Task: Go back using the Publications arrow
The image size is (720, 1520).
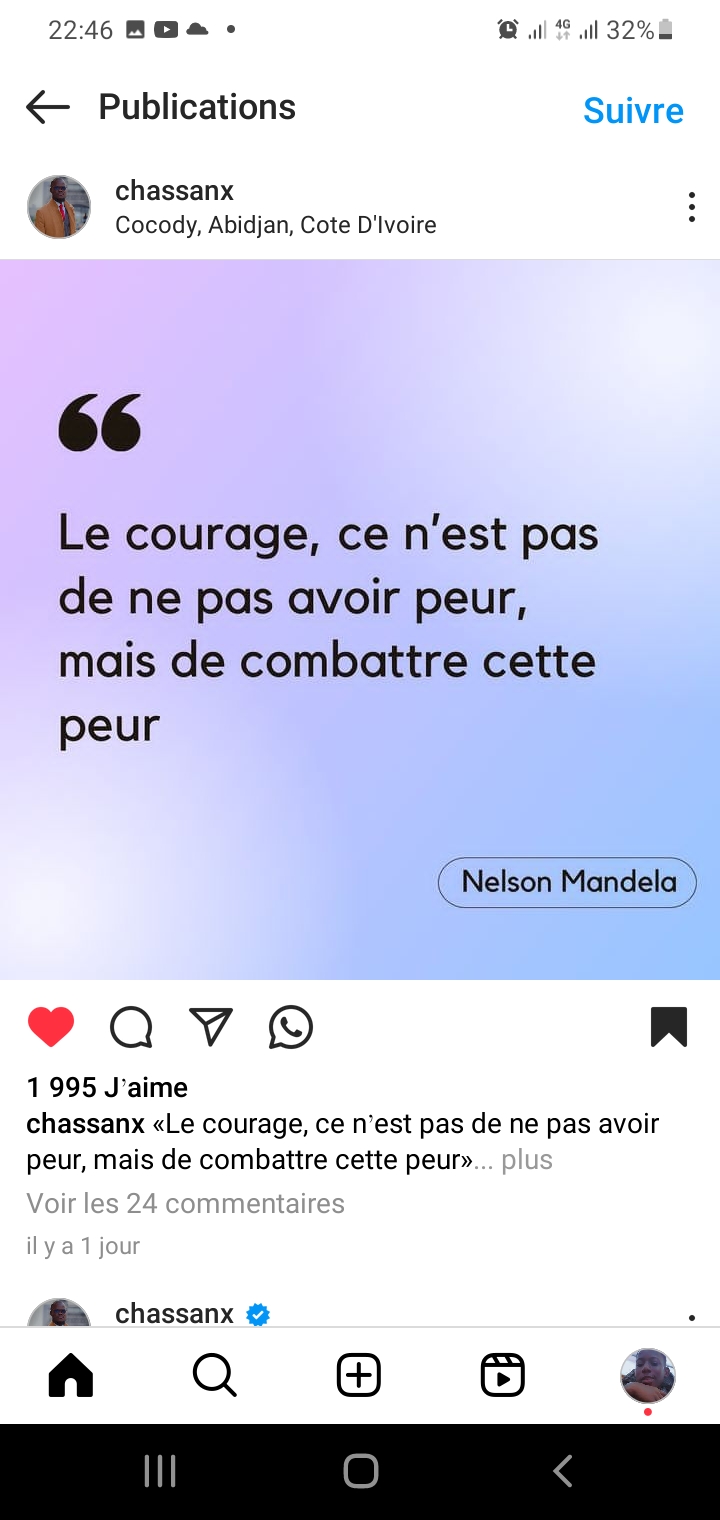Action: pyautogui.click(x=47, y=107)
